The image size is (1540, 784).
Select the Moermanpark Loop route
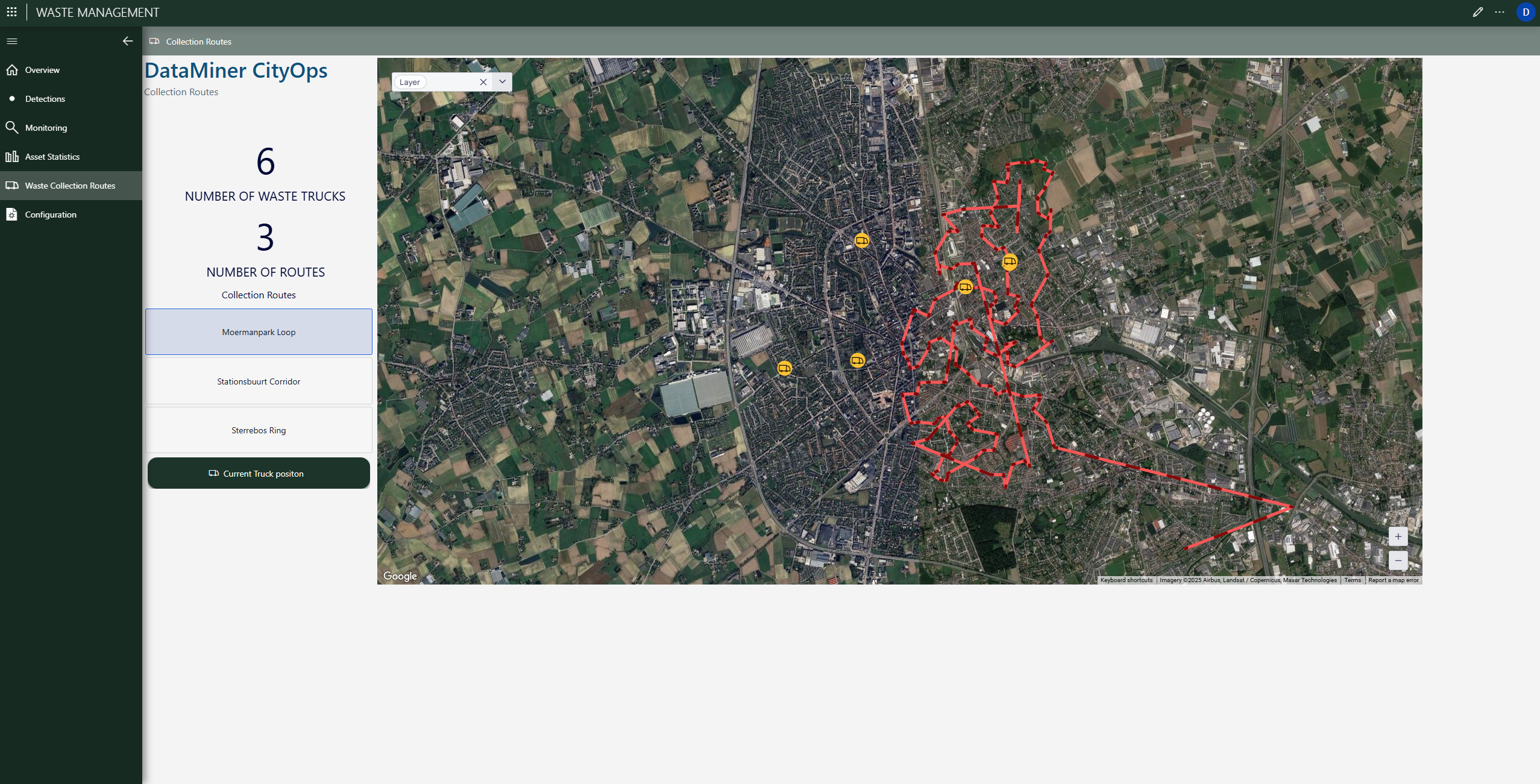(x=259, y=332)
